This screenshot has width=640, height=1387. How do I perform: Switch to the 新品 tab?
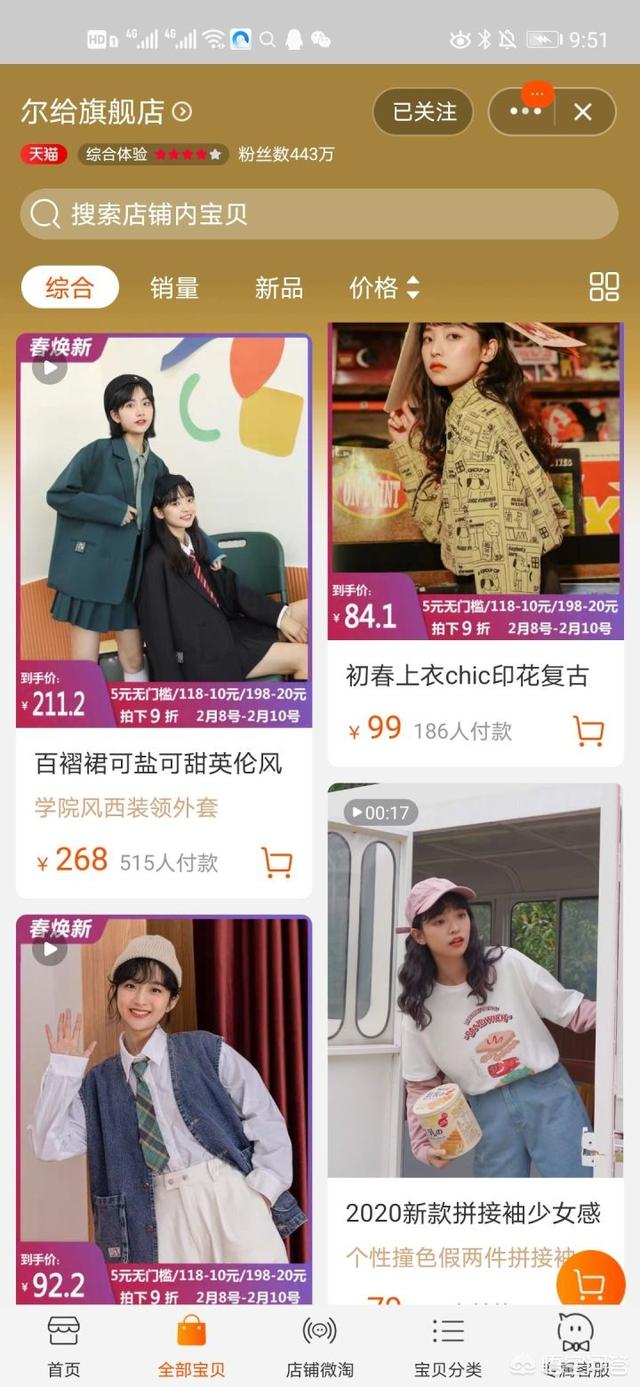click(x=278, y=288)
